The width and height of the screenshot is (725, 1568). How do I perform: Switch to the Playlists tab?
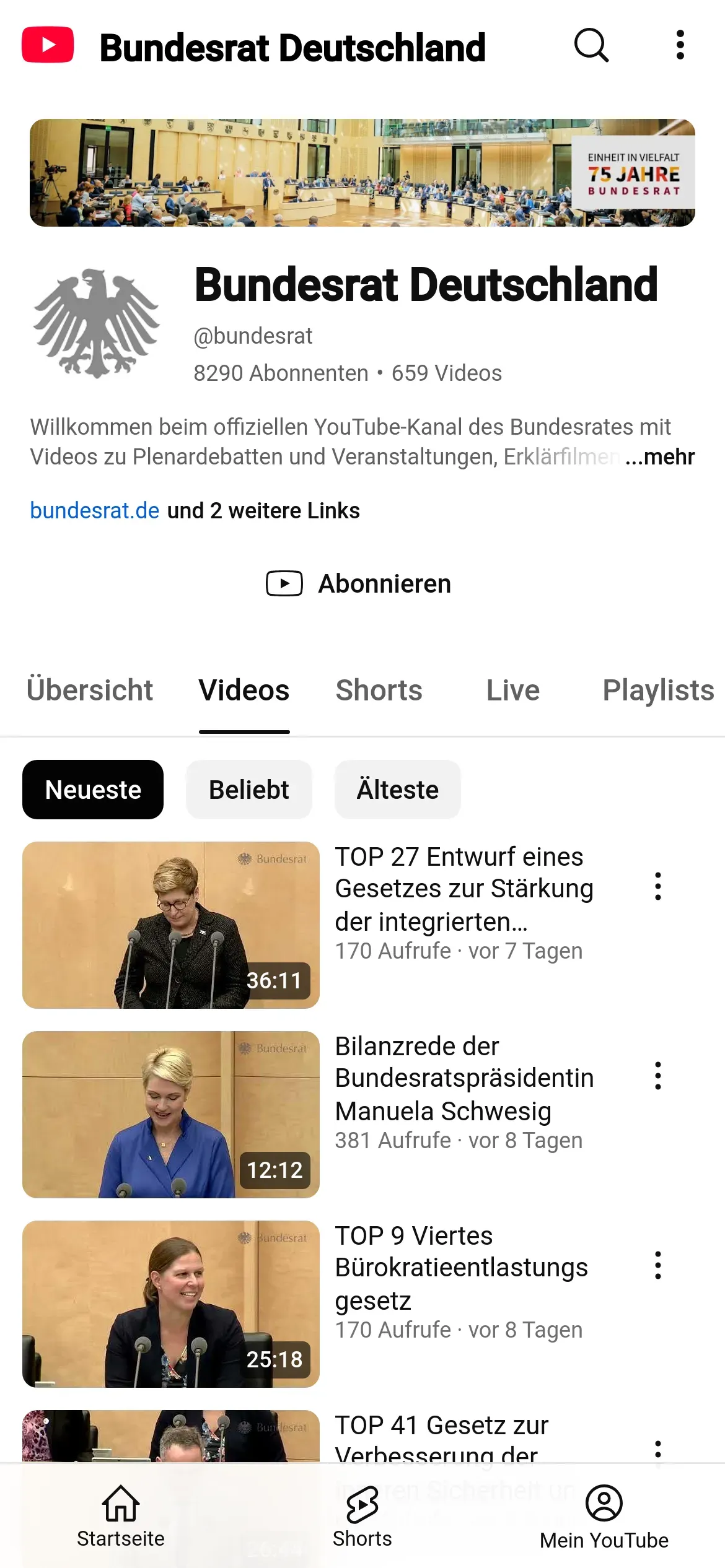657,690
